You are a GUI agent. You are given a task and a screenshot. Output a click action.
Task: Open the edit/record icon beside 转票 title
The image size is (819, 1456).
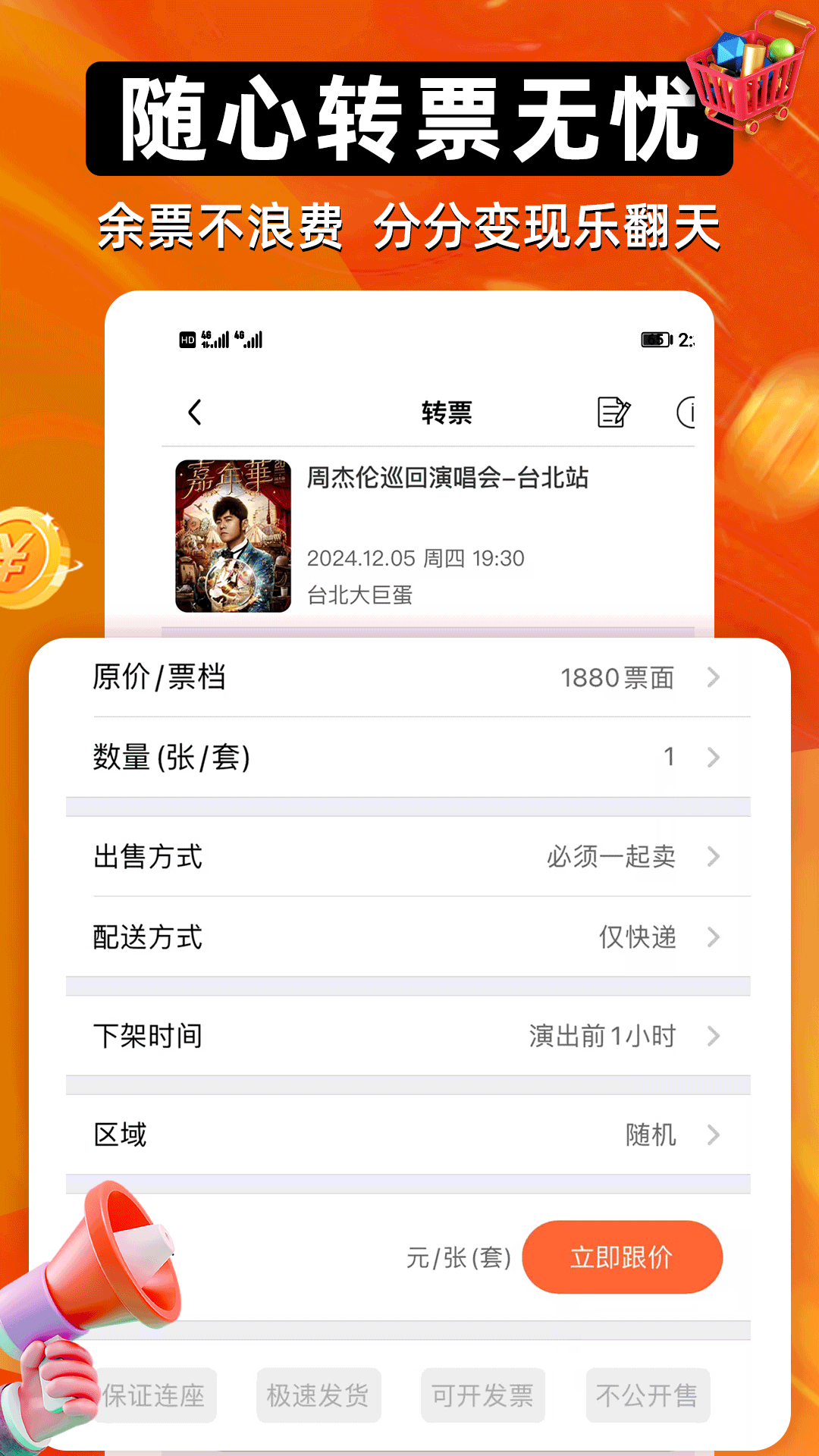(614, 412)
